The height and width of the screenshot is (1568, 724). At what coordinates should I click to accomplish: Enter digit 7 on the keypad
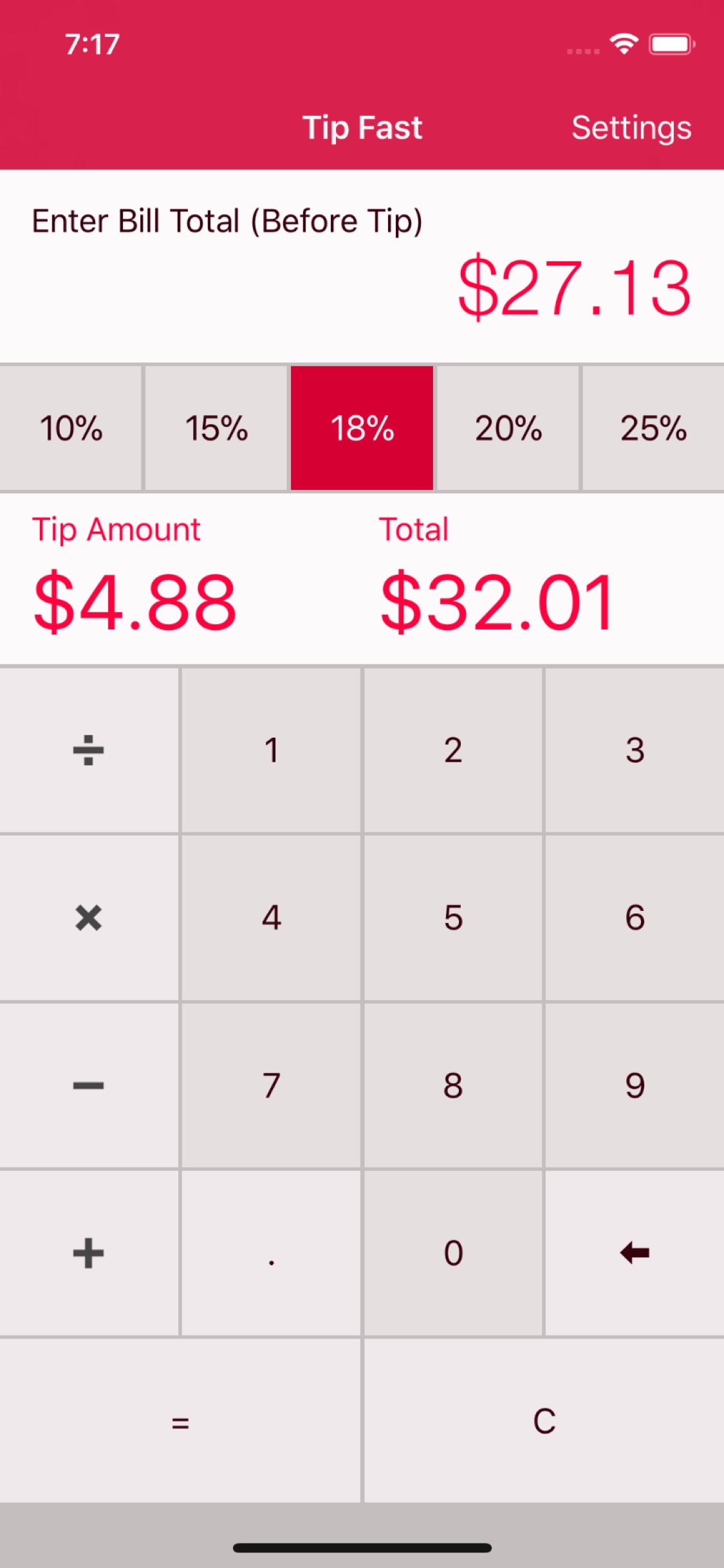click(x=271, y=1086)
